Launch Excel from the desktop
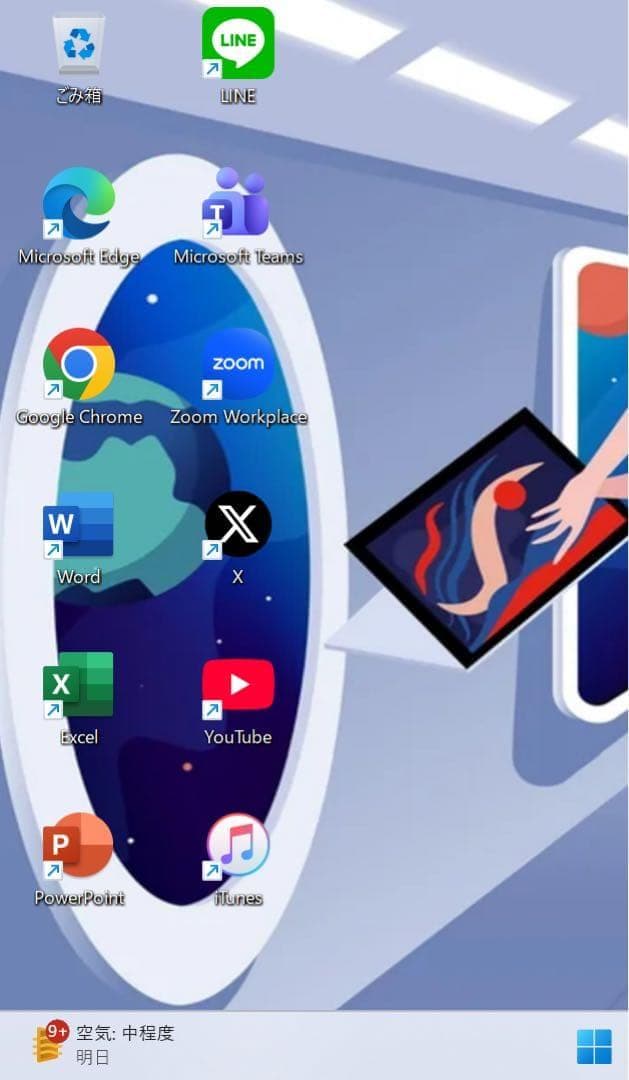The height and width of the screenshot is (1080, 629). pyautogui.click(x=78, y=685)
